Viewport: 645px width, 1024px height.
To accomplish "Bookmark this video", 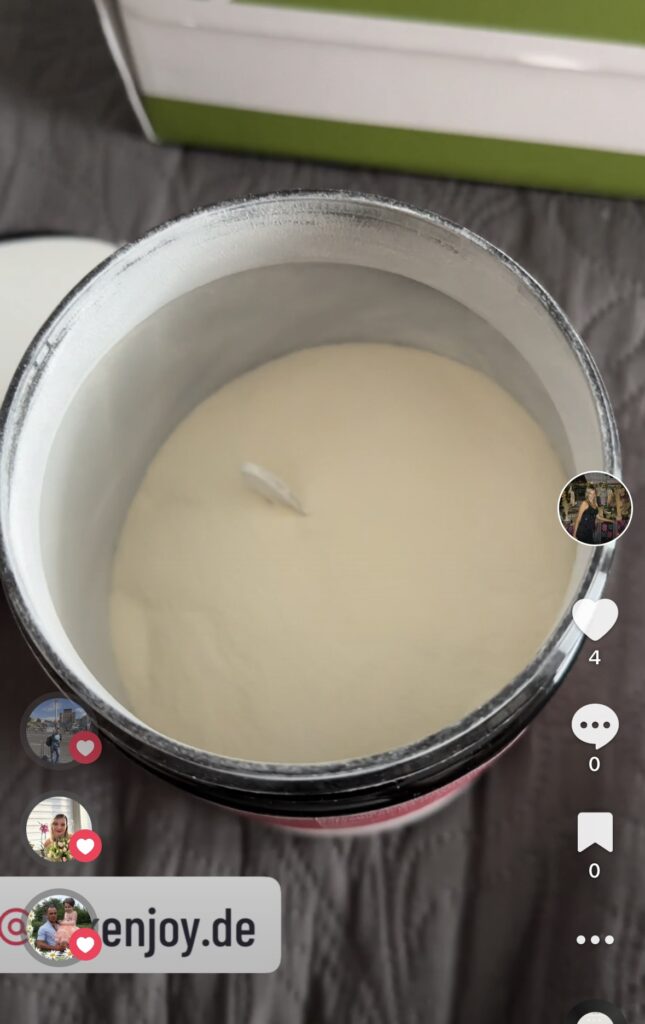I will pyautogui.click(x=595, y=832).
